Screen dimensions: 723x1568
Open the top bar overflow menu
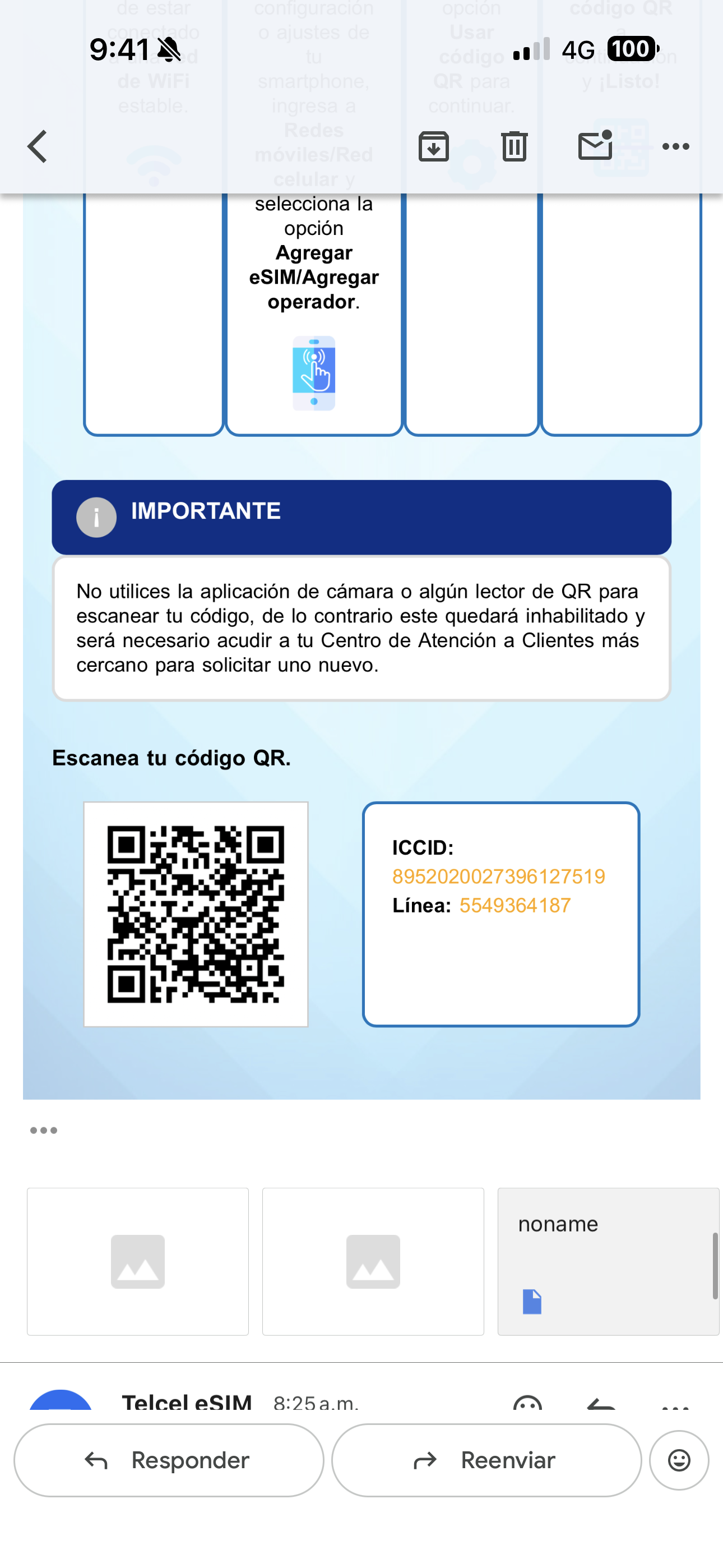(x=675, y=147)
